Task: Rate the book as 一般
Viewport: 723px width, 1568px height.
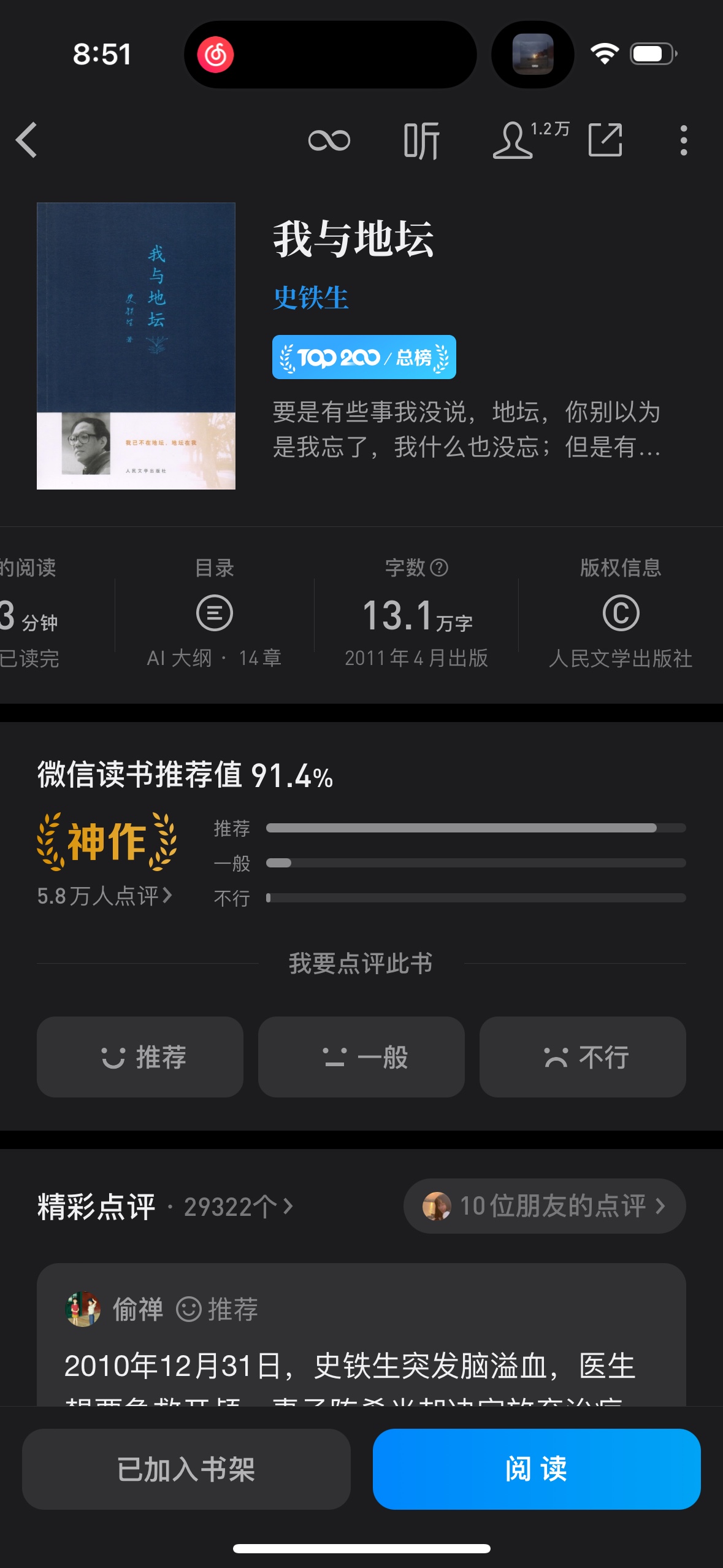Action: coord(361,1057)
